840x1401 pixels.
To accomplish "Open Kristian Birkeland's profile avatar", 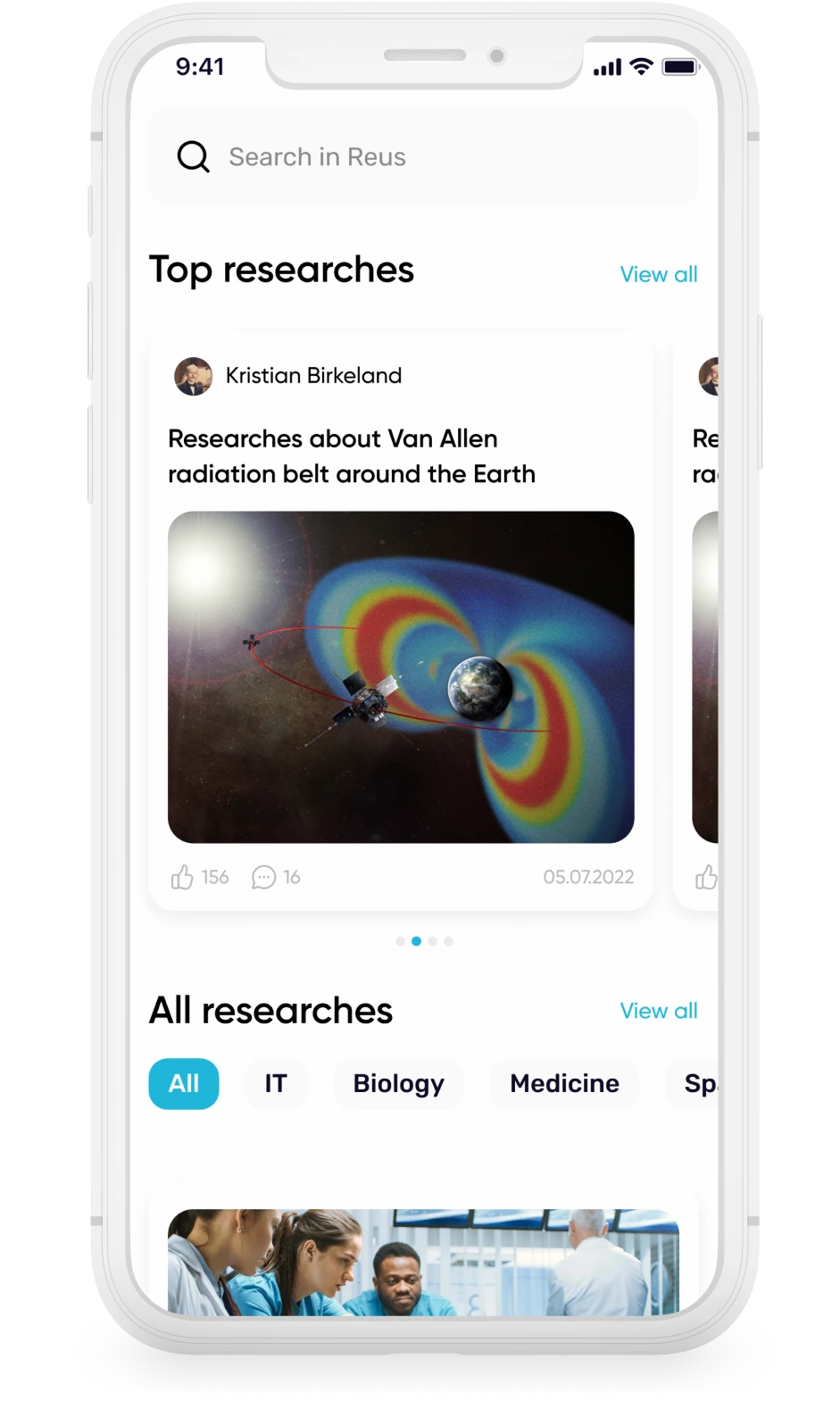I will point(193,376).
